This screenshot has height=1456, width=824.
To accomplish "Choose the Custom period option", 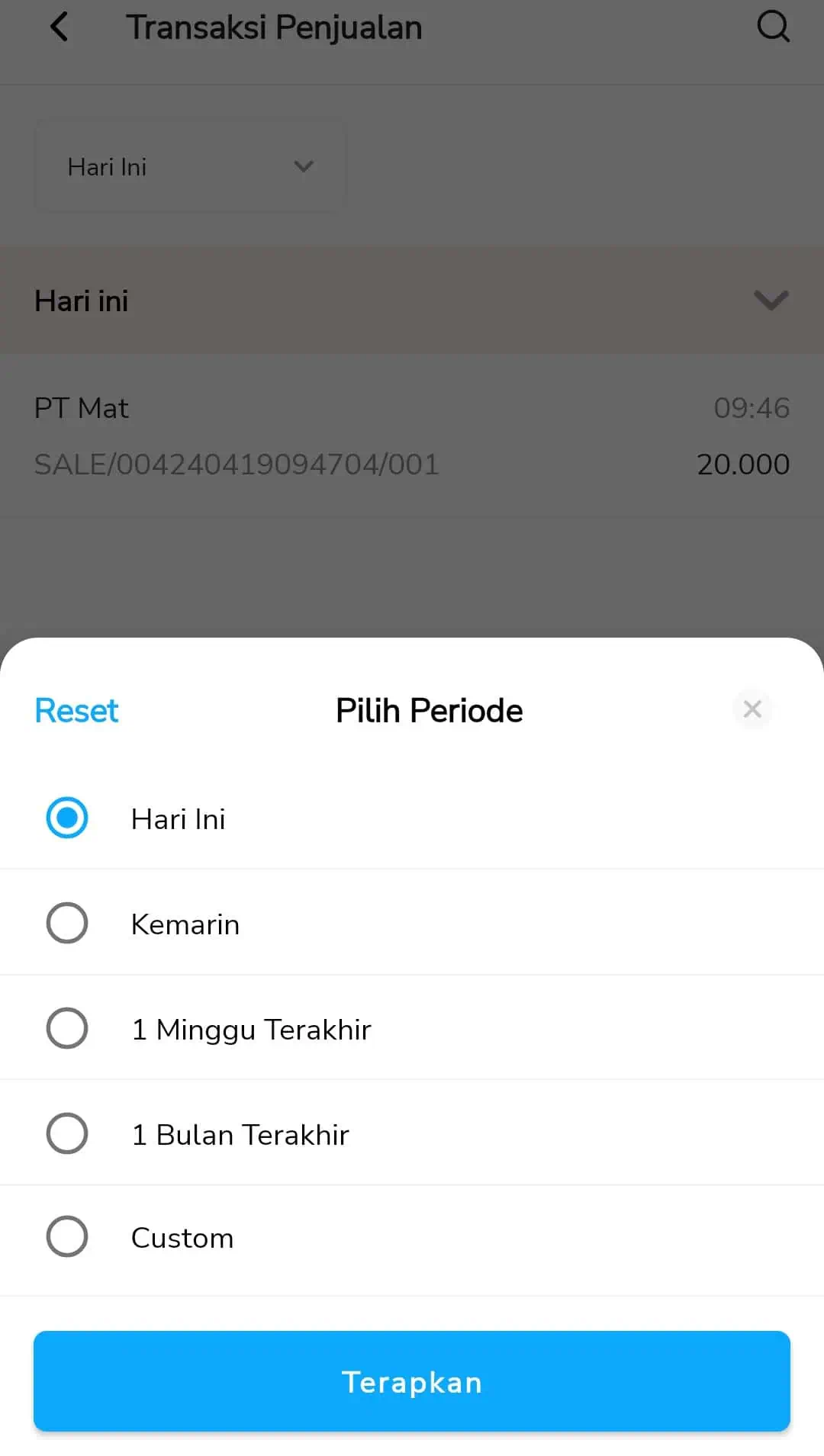I will click(x=412, y=1237).
